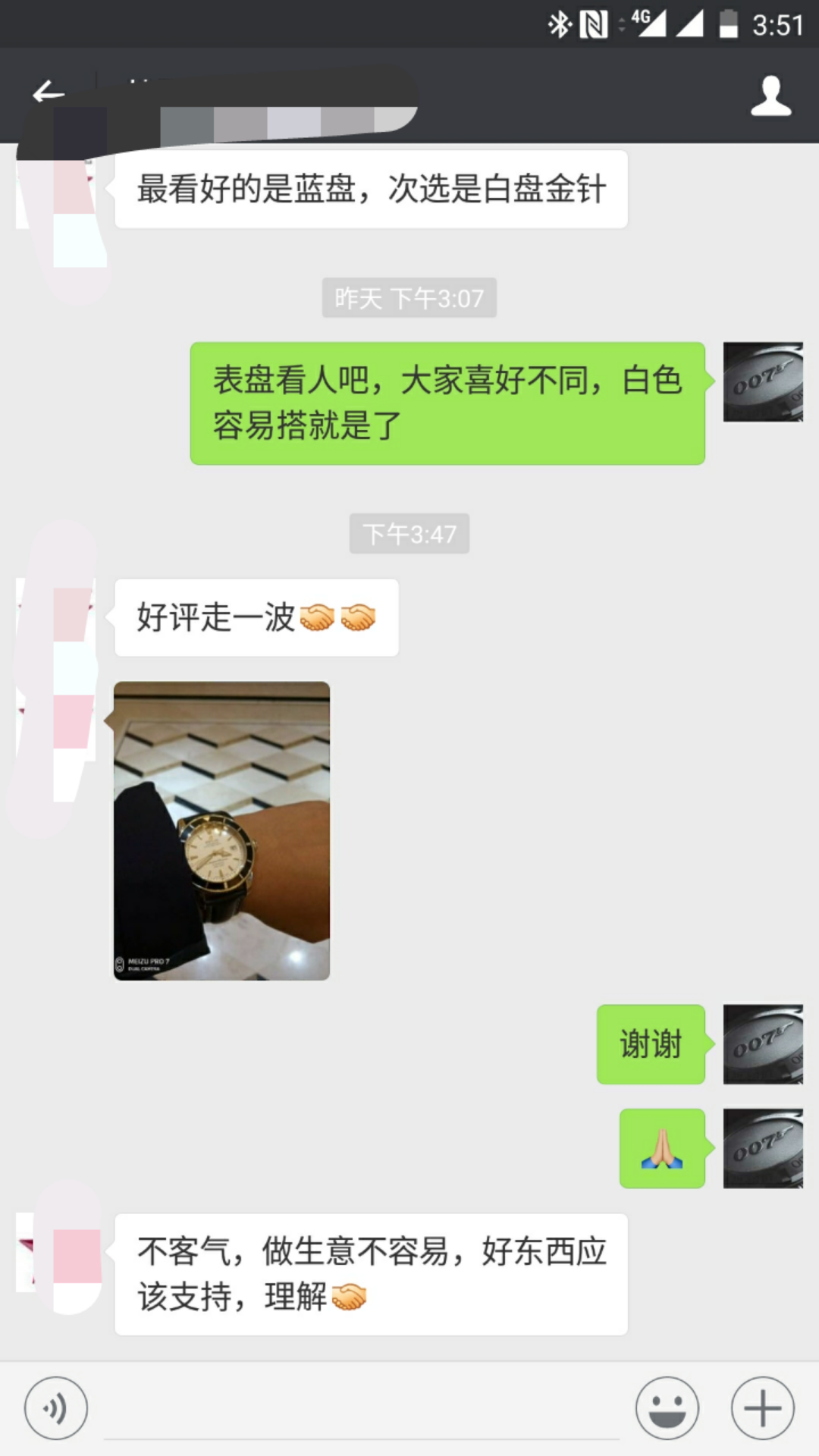Tap the back arrow to leave chat
This screenshot has height=1456, width=819.
tap(49, 93)
